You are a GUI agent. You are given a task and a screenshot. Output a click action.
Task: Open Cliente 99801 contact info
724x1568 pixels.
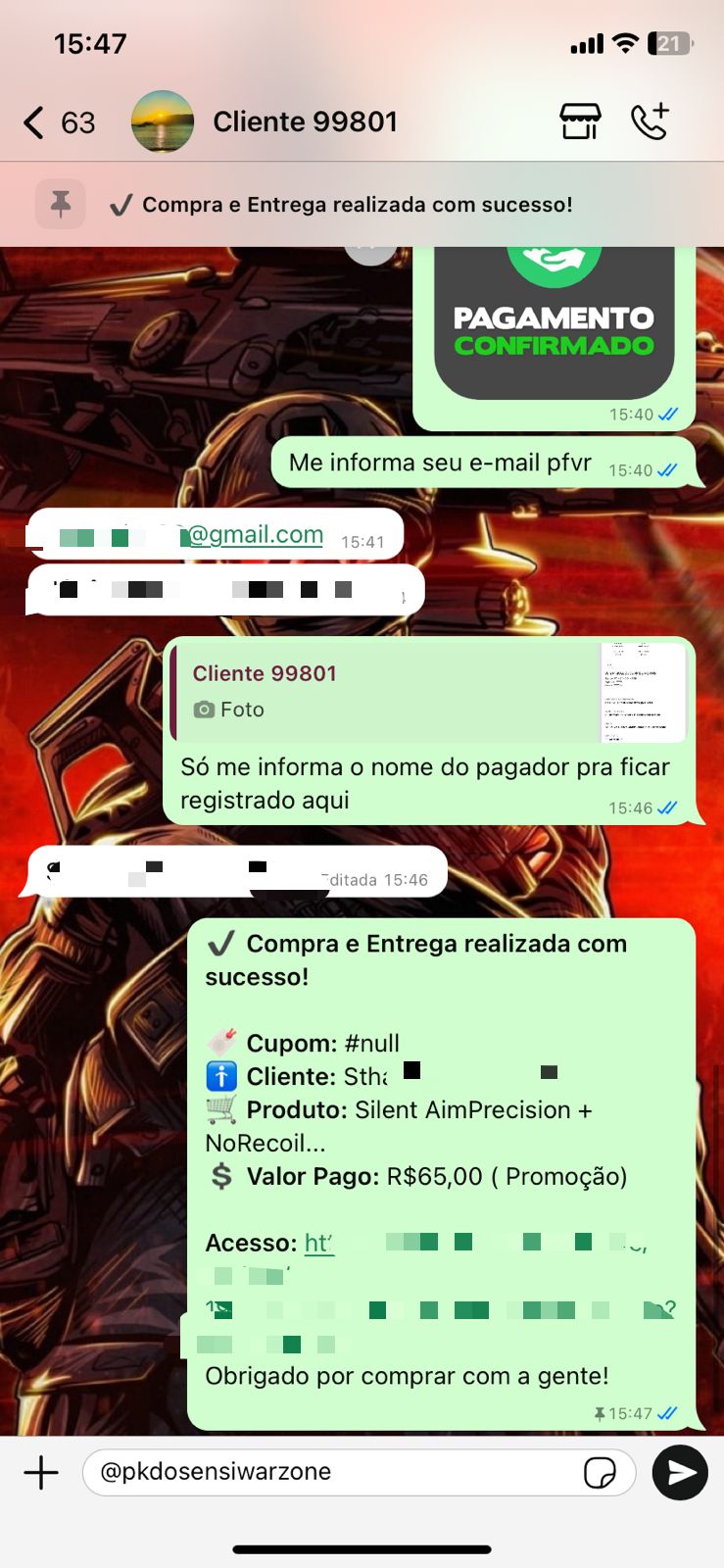[305, 122]
